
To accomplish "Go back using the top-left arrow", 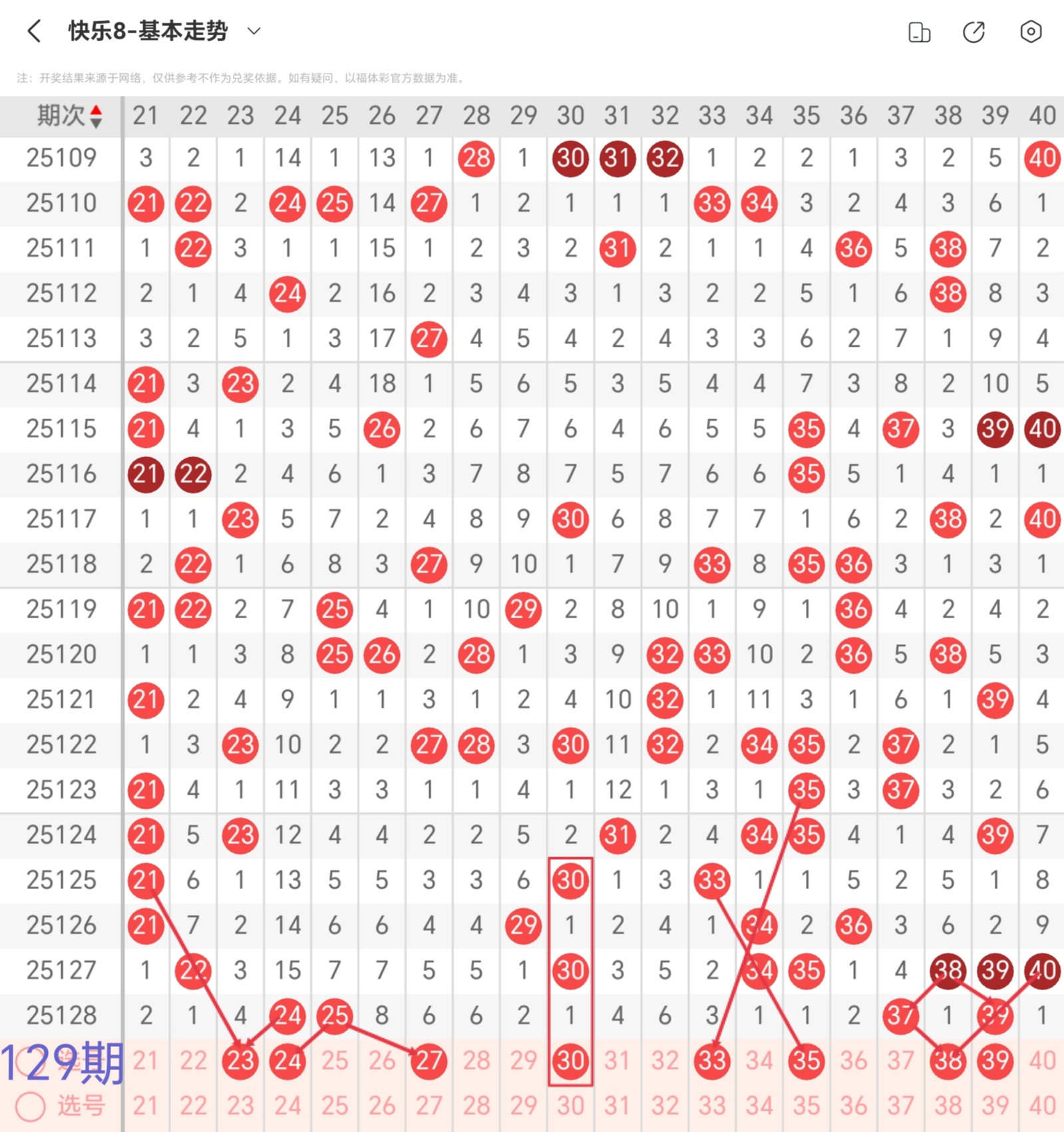I will (x=35, y=31).
